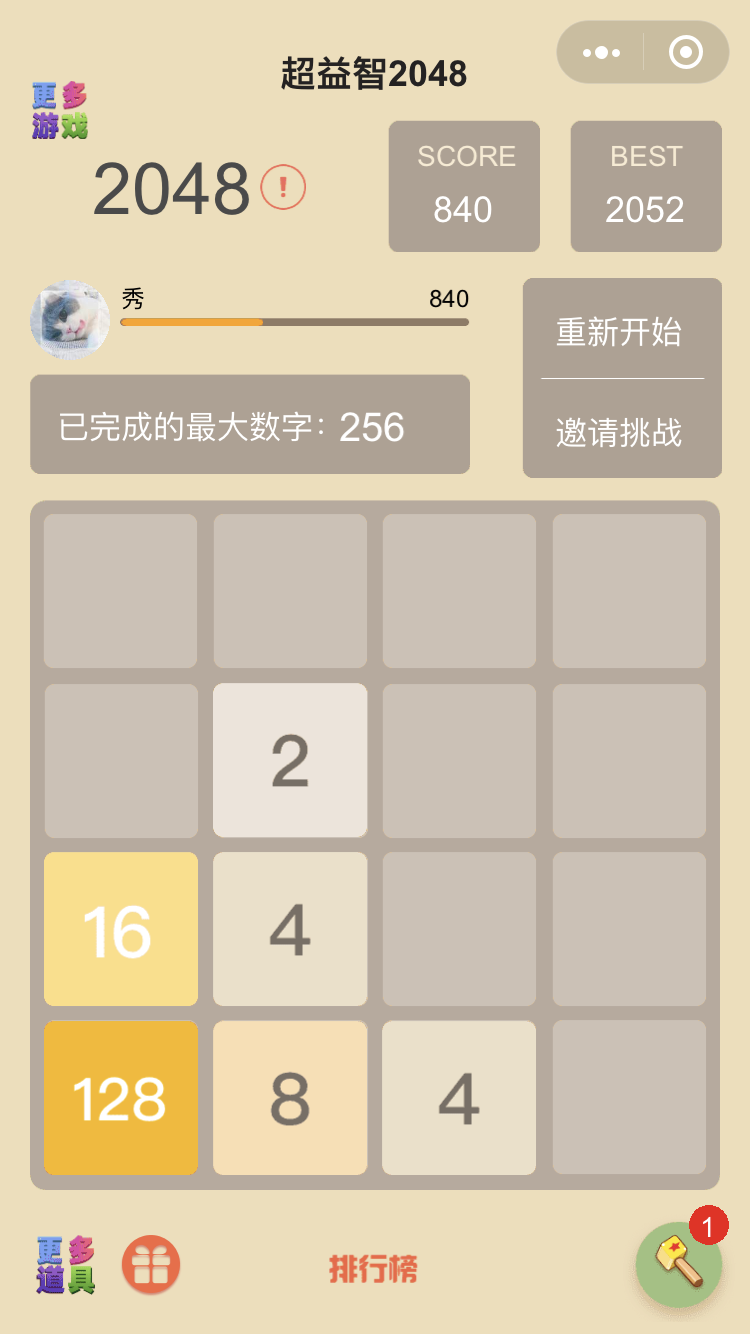Close the mini program via circle button
The image size is (750, 1334).
(686, 52)
